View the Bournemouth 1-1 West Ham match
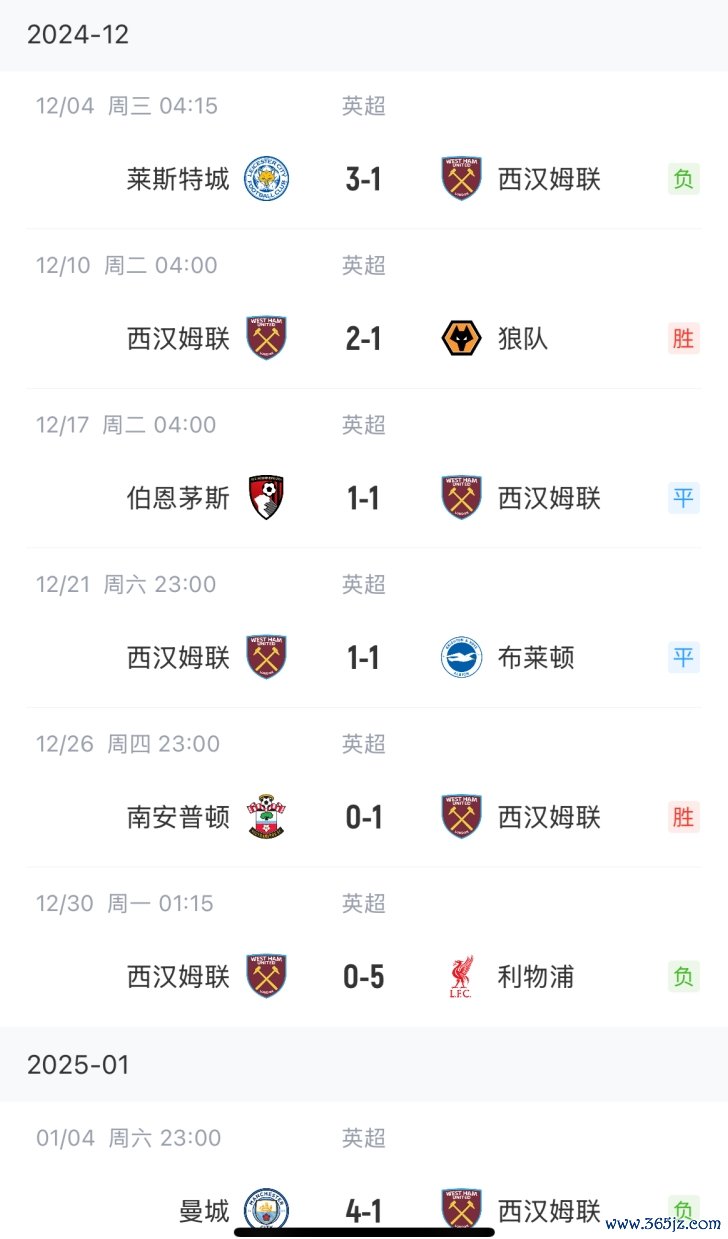 tap(364, 468)
